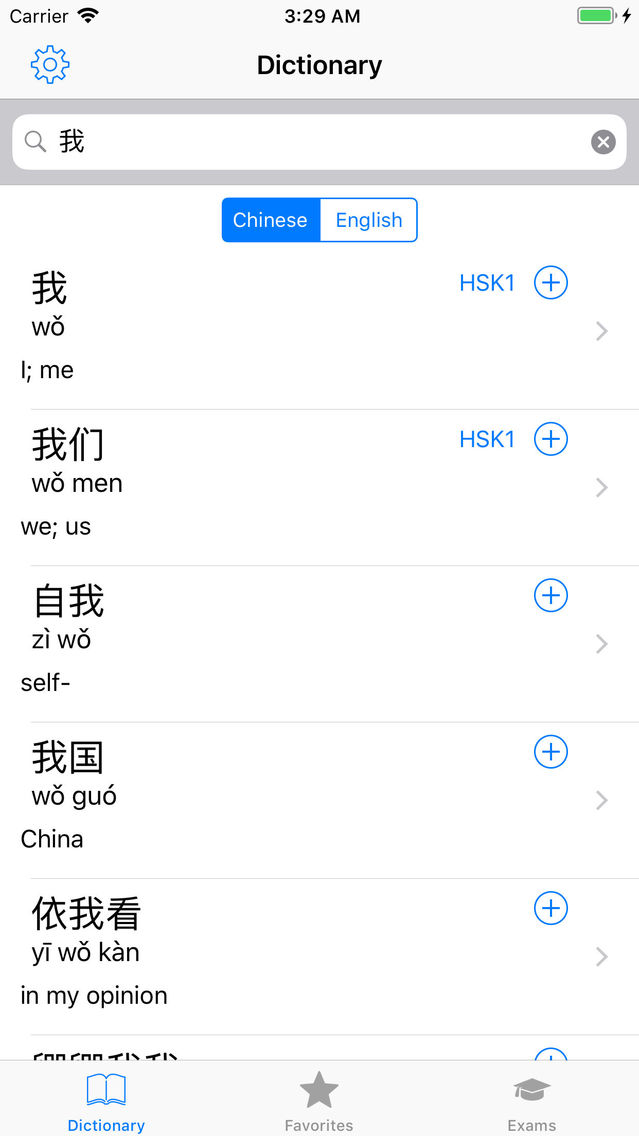639x1136 pixels.
Task: Open settings via the gear icon
Action: click(x=50, y=64)
